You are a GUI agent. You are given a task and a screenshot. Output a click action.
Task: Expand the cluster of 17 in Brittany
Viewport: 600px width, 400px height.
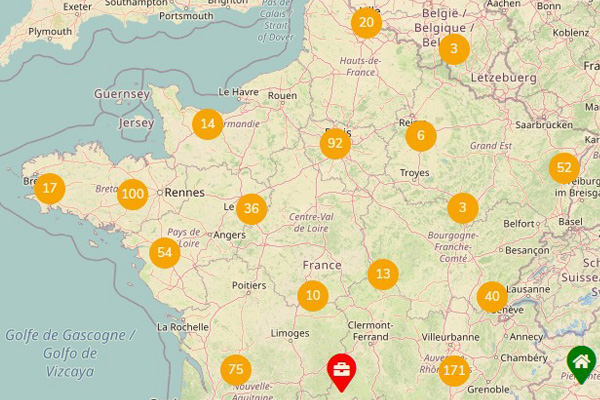point(50,187)
